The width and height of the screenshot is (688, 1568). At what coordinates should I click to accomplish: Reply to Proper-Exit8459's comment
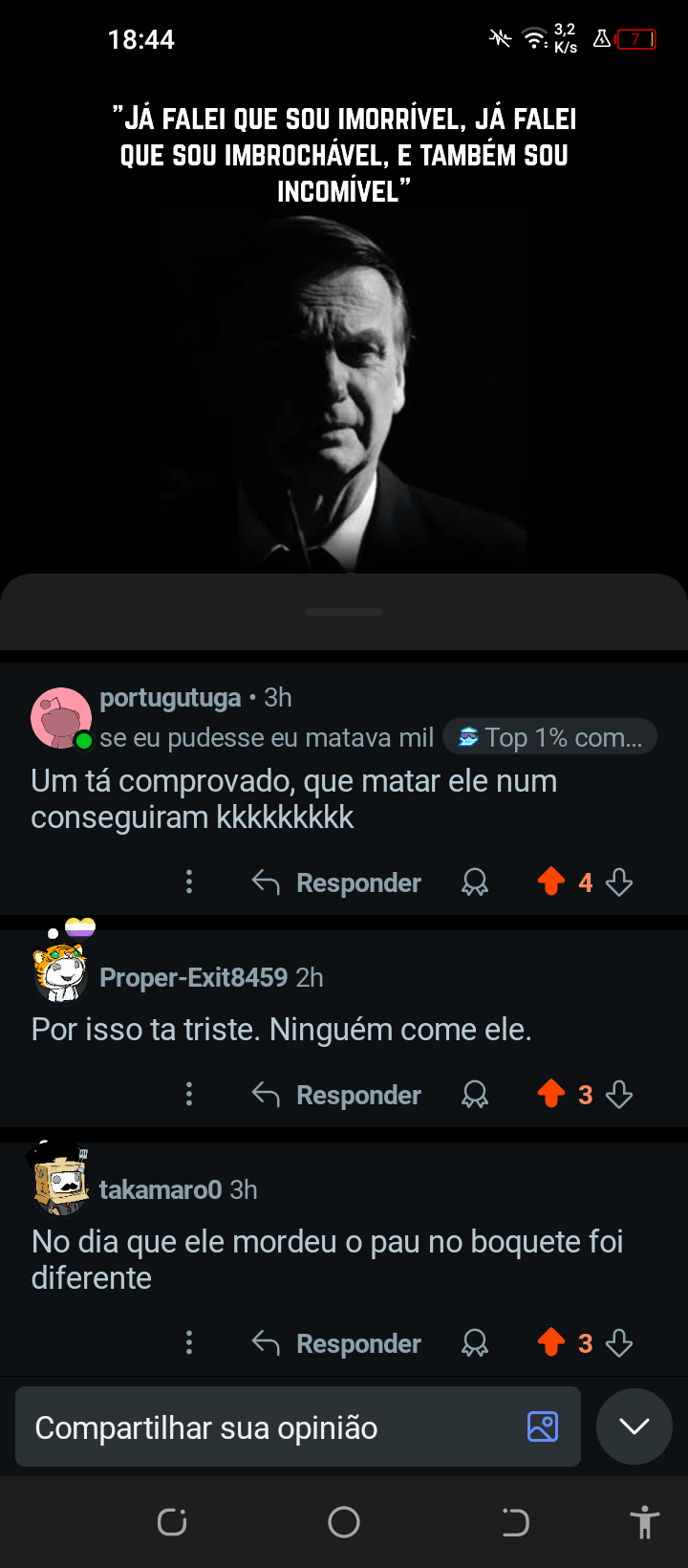click(336, 1095)
